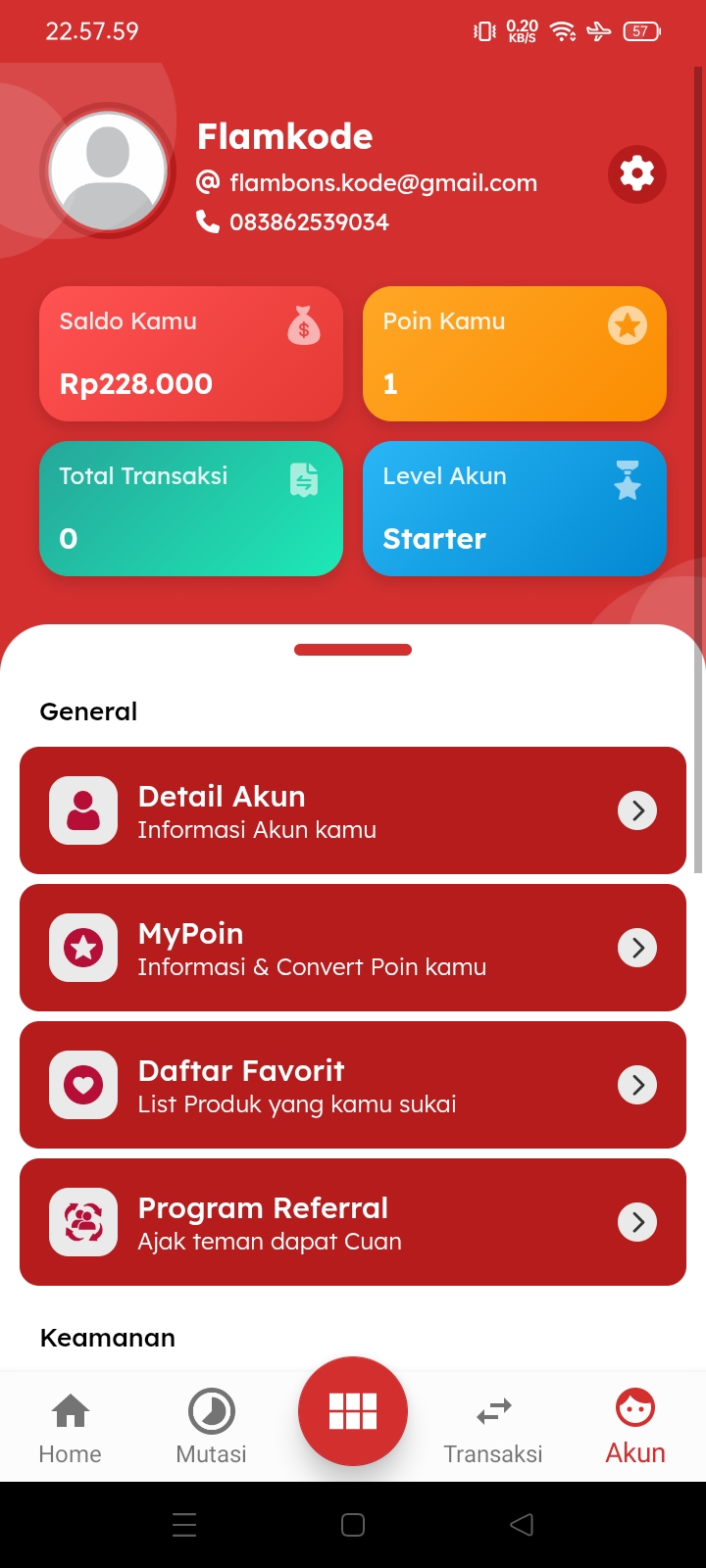Switch to the Home tab

71,1427
